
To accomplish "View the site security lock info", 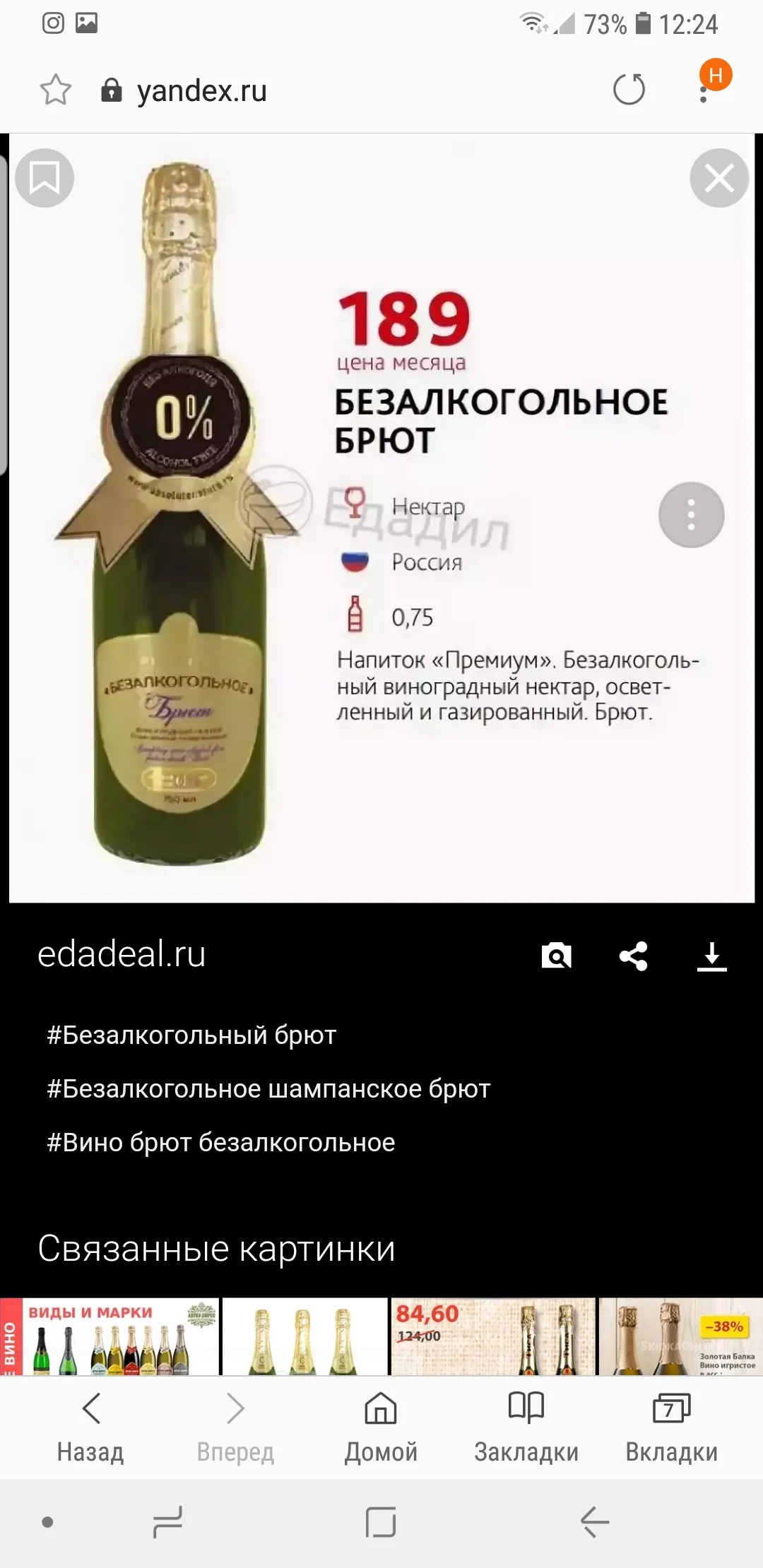I will (x=111, y=90).
